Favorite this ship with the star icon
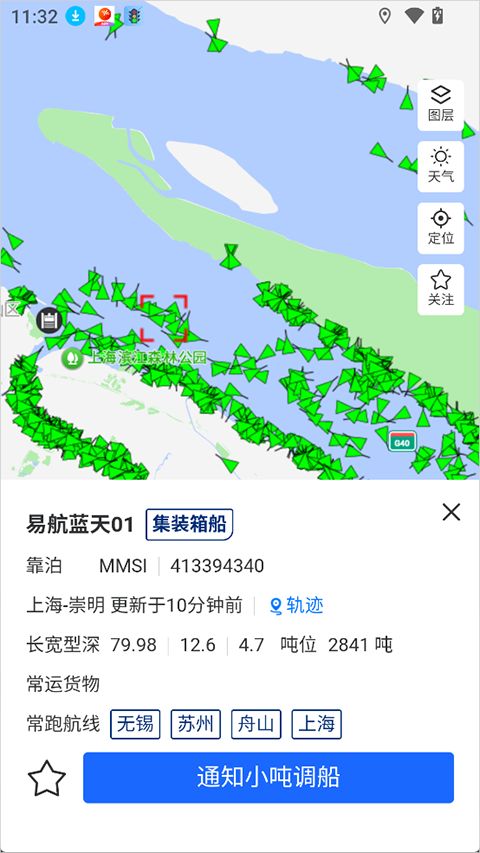The image size is (480, 853). tap(47, 778)
